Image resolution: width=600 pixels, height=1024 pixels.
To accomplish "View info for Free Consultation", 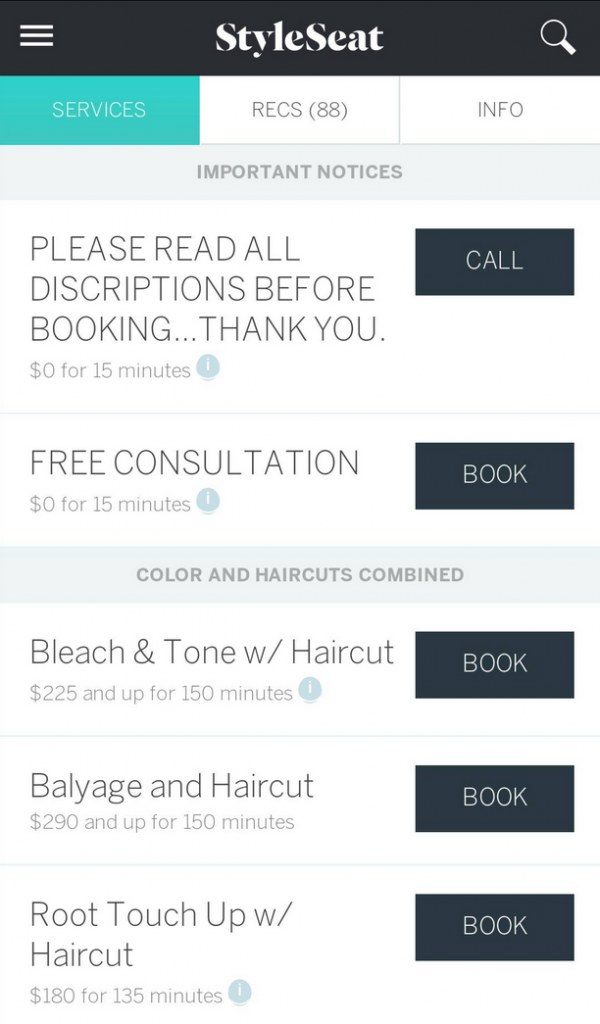I will coord(208,499).
